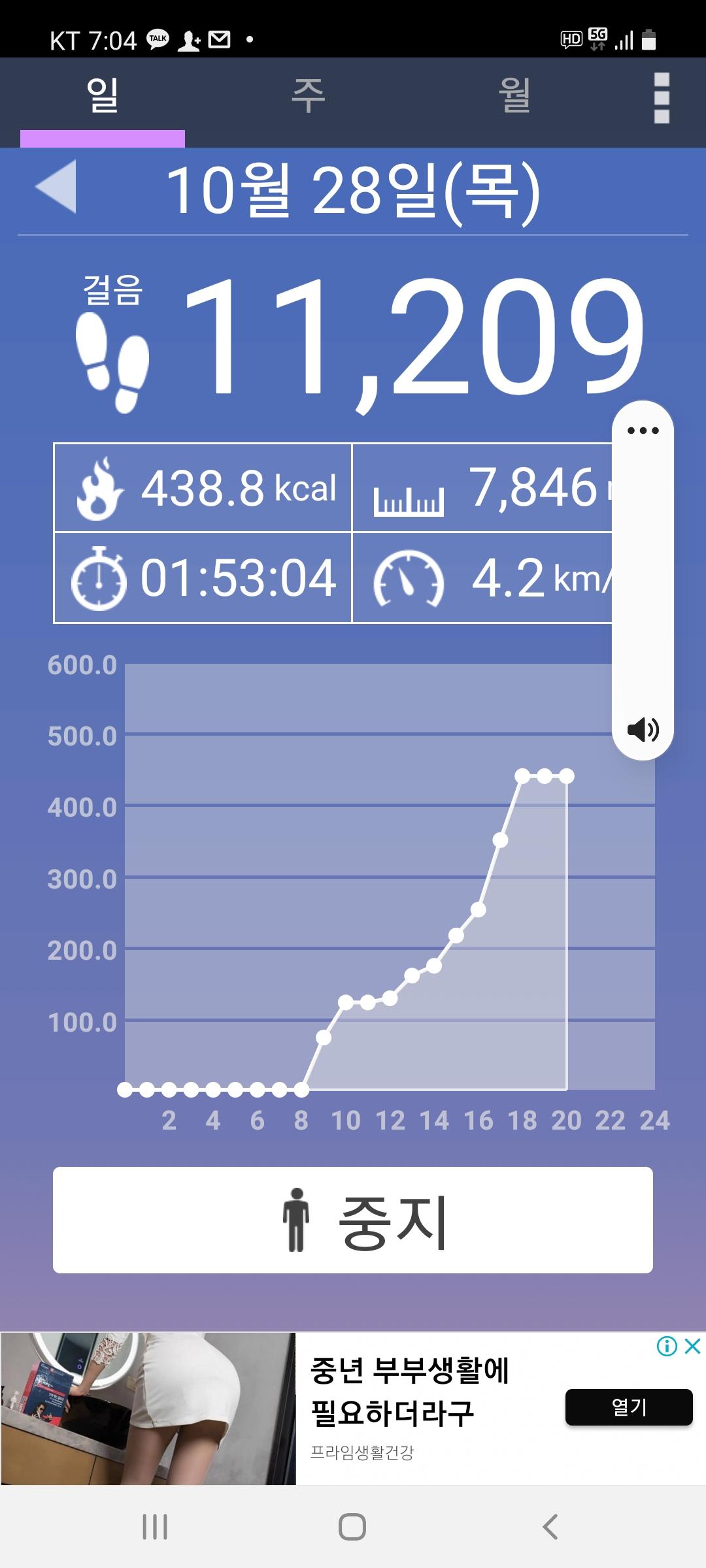This screenshot has width=706, height=1568.
Task: Select the 일 (daily) tab
Action: click(x=103, y=96)
